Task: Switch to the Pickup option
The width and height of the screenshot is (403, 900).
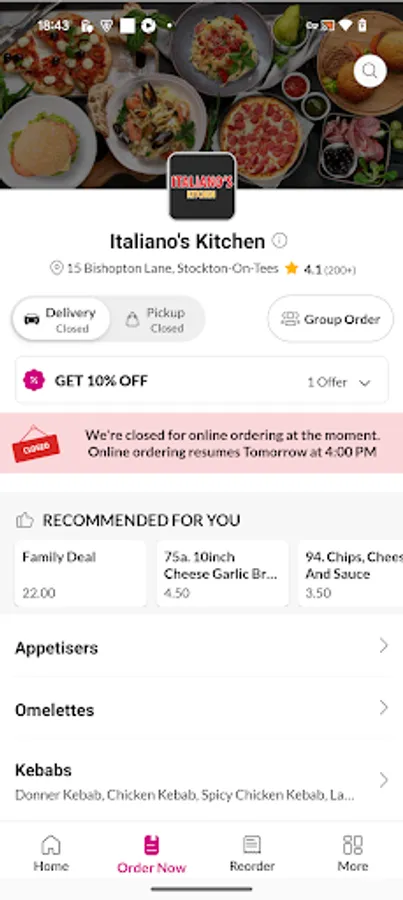Action: click(156, 319)
